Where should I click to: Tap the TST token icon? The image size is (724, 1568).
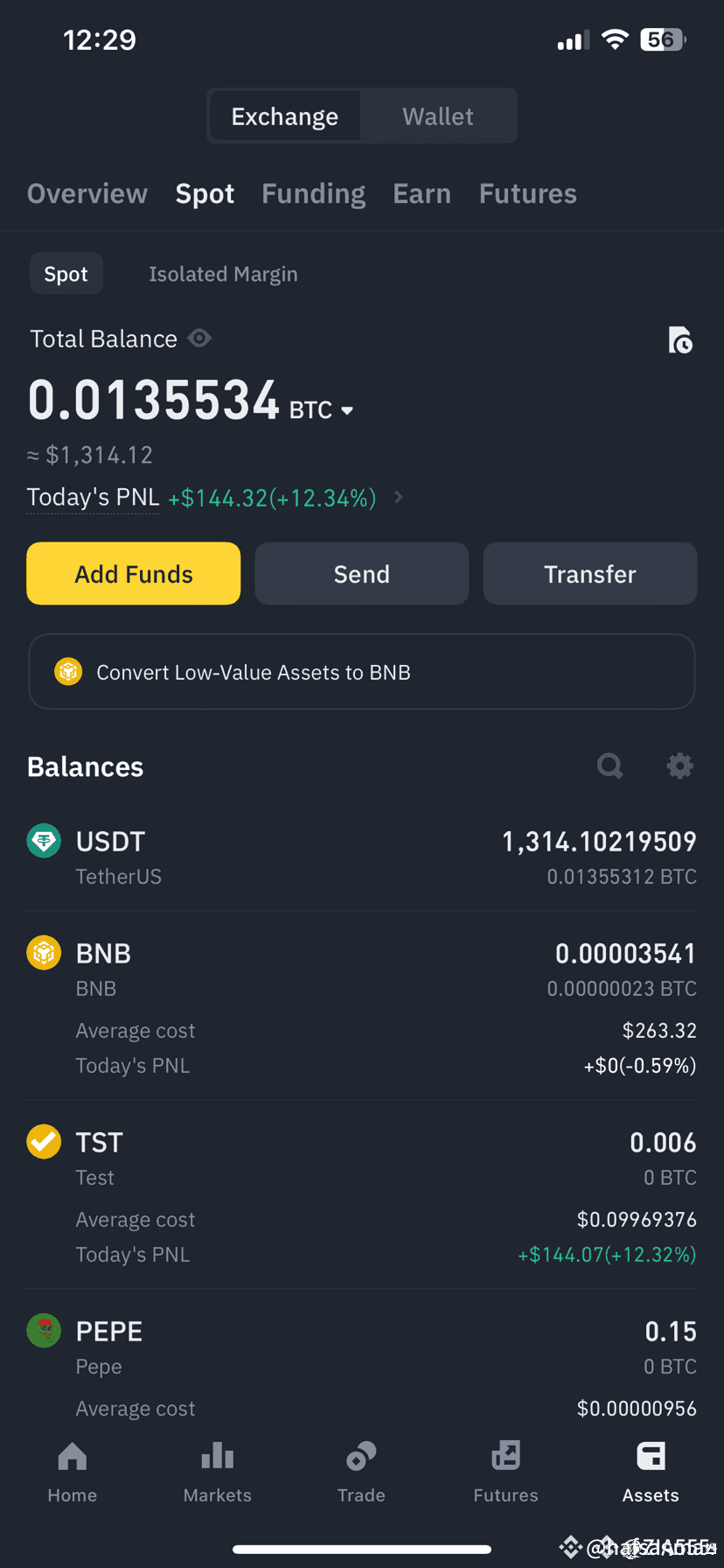pos(44,1141)
